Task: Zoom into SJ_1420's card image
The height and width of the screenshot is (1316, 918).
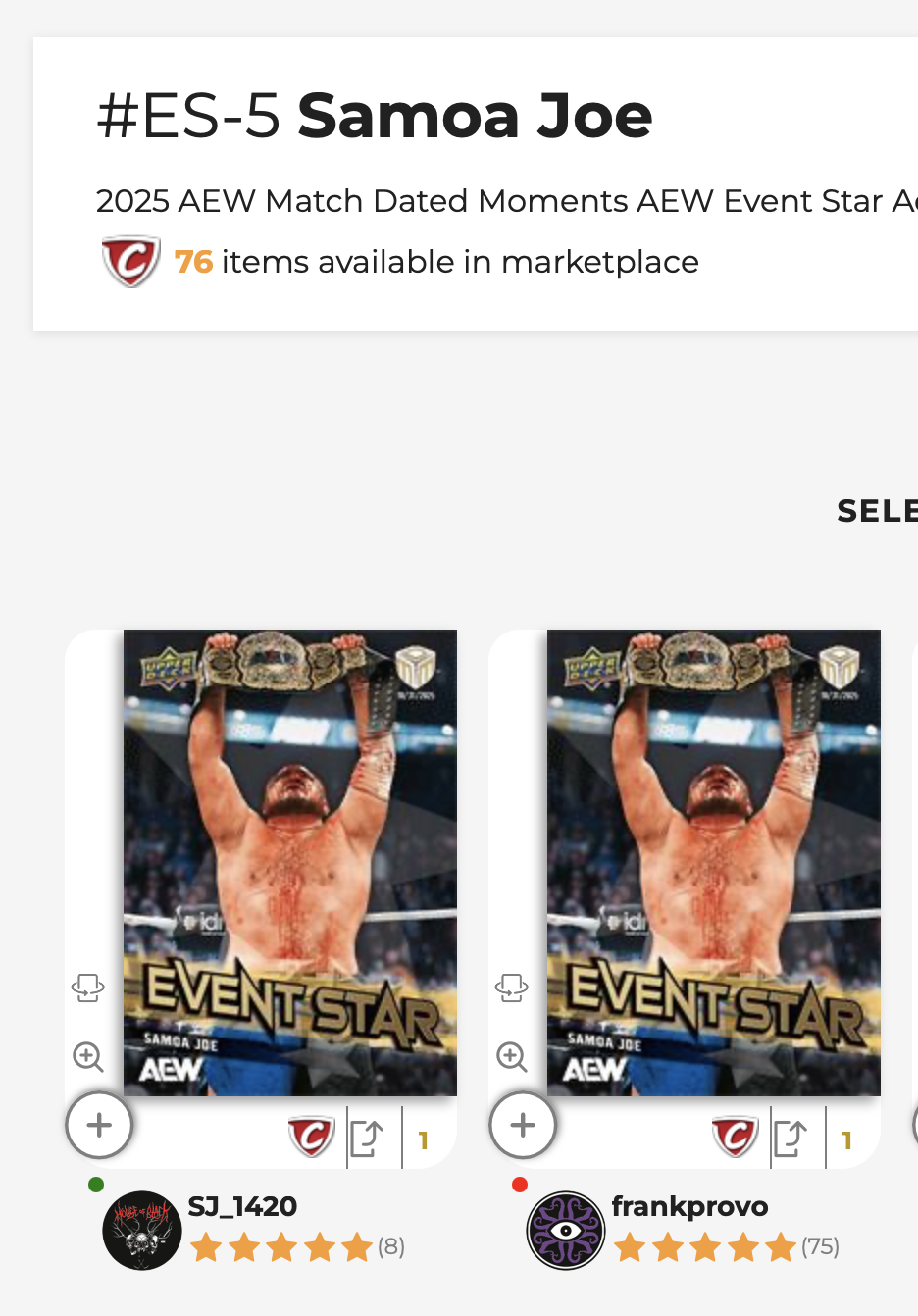Action: [x=88, y=1056]
